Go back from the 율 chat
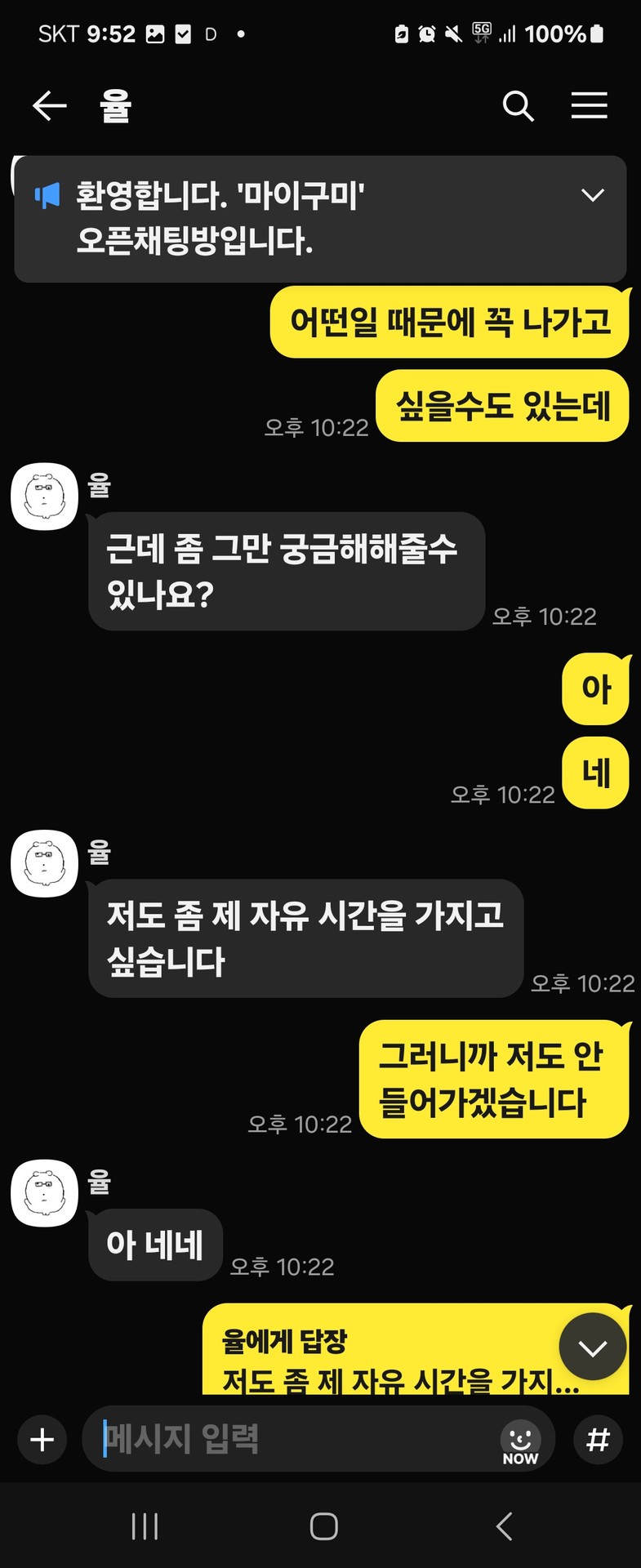641x1568 pixels. tap(49, 105)
